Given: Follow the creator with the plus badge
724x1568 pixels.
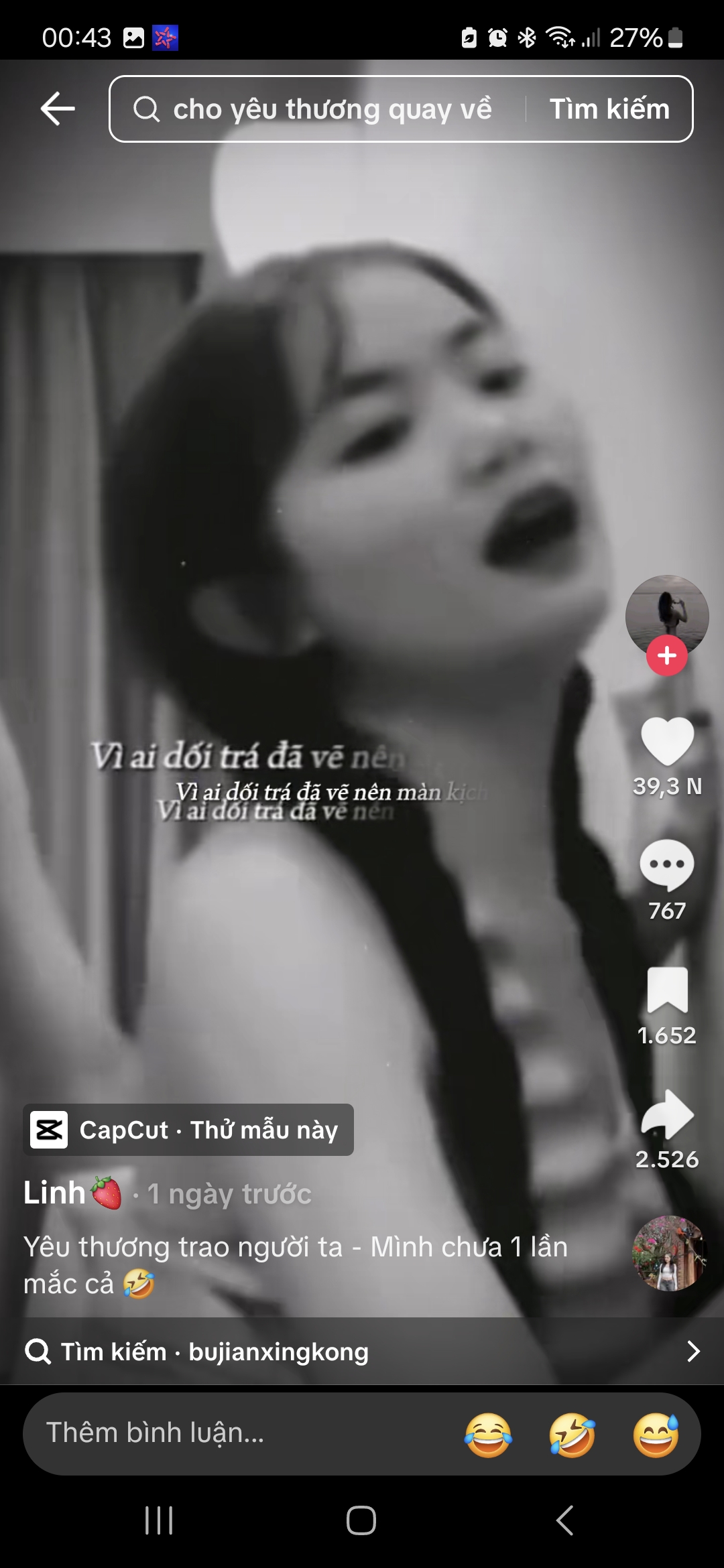Looking at the screenshot, I should point(666,656).
